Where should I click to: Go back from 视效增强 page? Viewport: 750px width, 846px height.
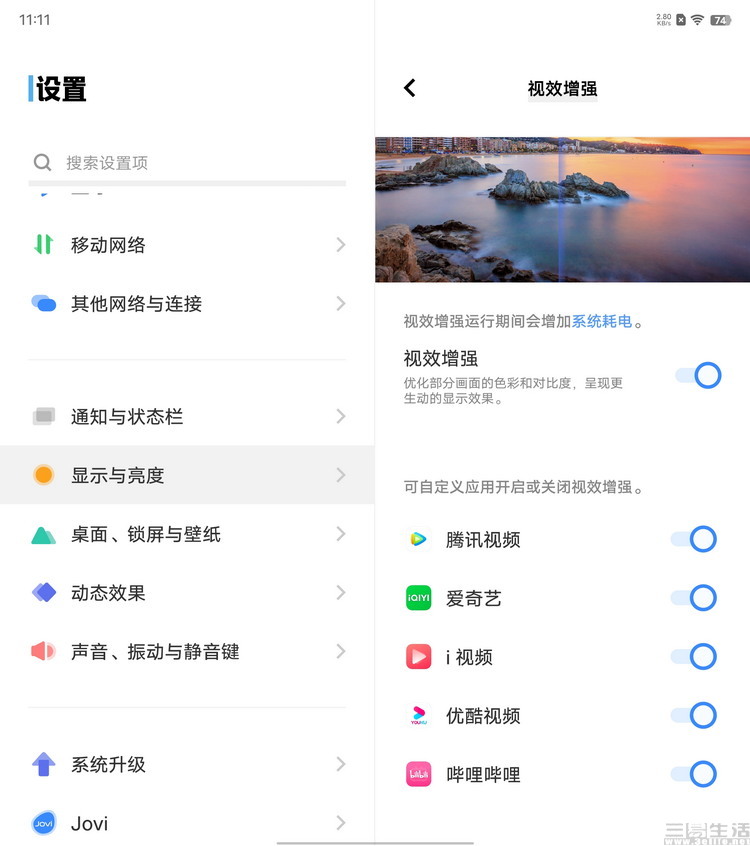point(409,88)
